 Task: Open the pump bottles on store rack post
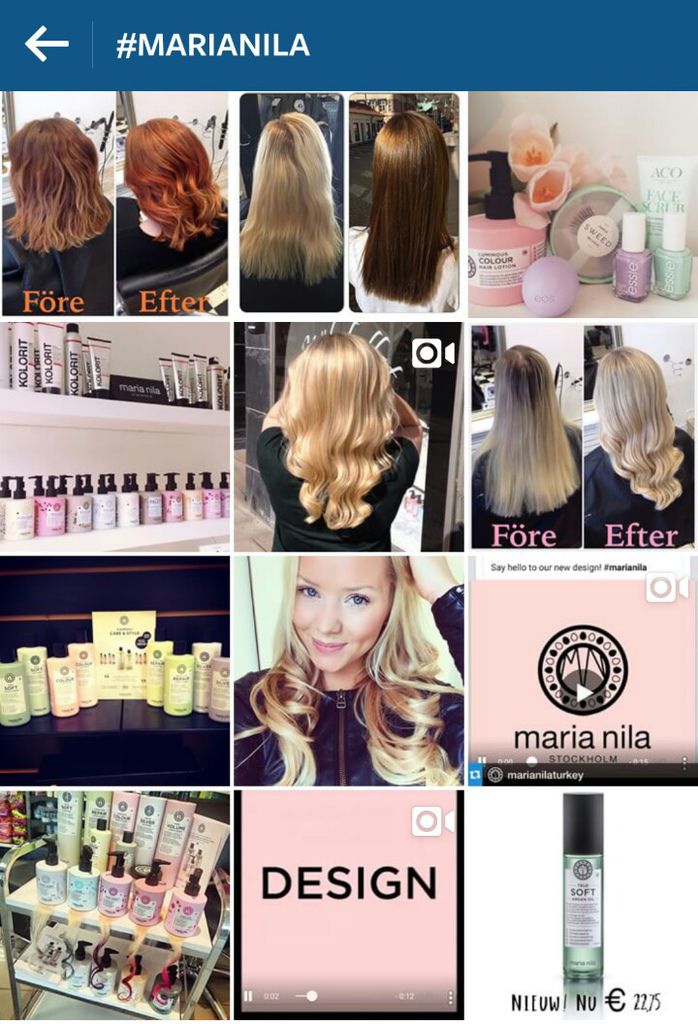(115, 904)
